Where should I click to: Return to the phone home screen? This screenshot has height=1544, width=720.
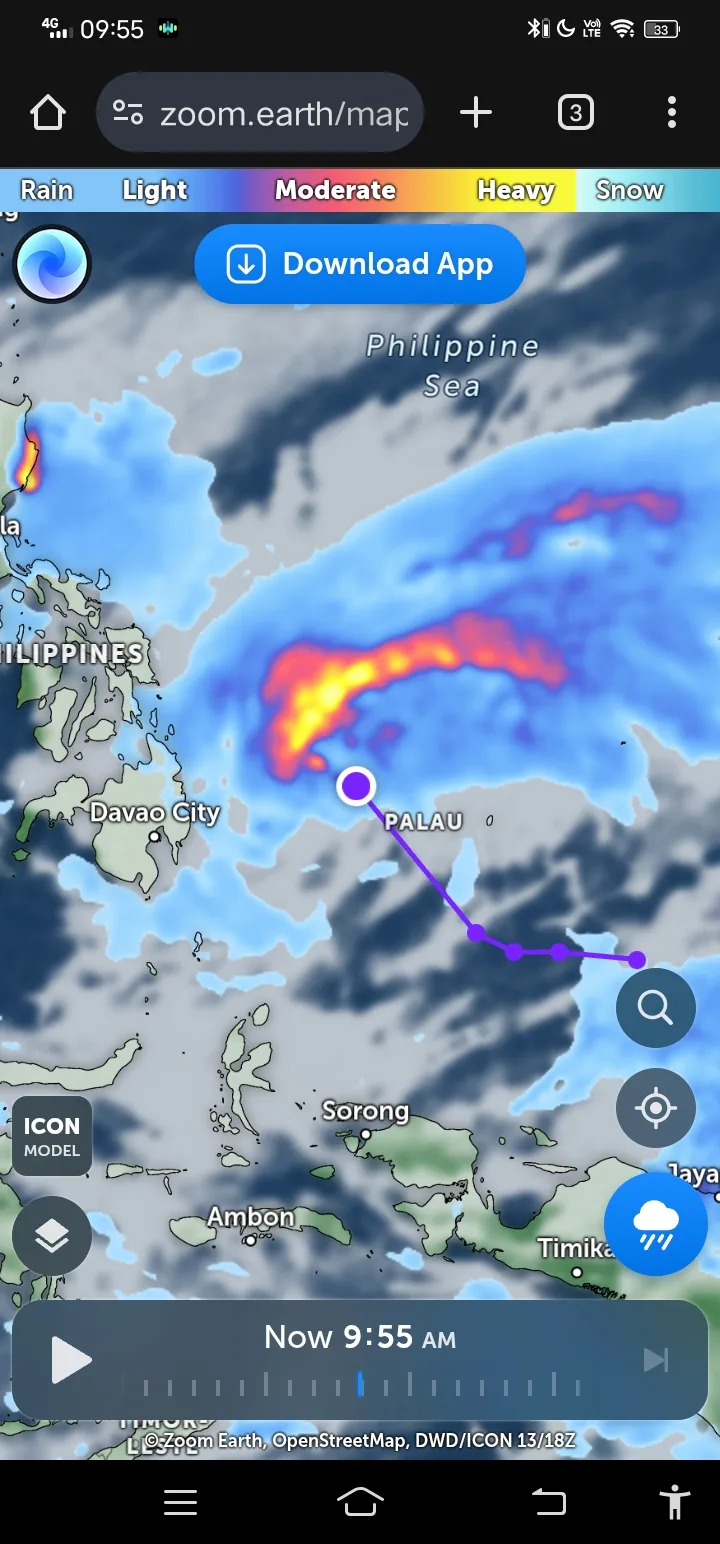360,1502
